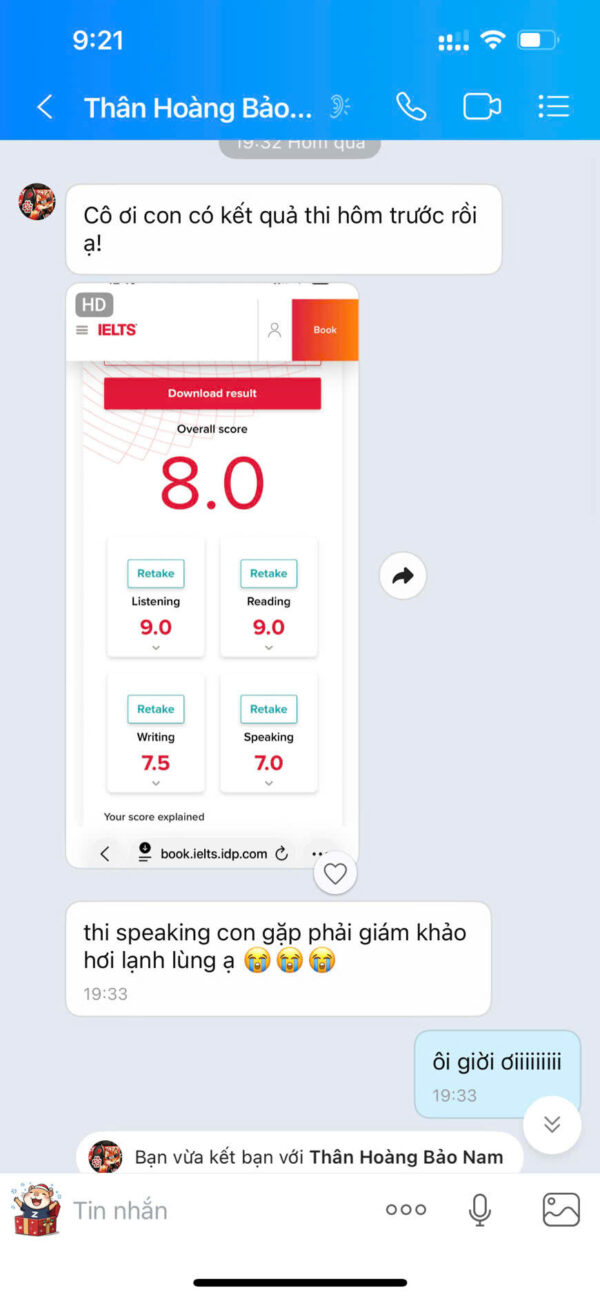Open the chat options menu
Image resolution: width=600 pixels, height=1299 pixels.
553,107
